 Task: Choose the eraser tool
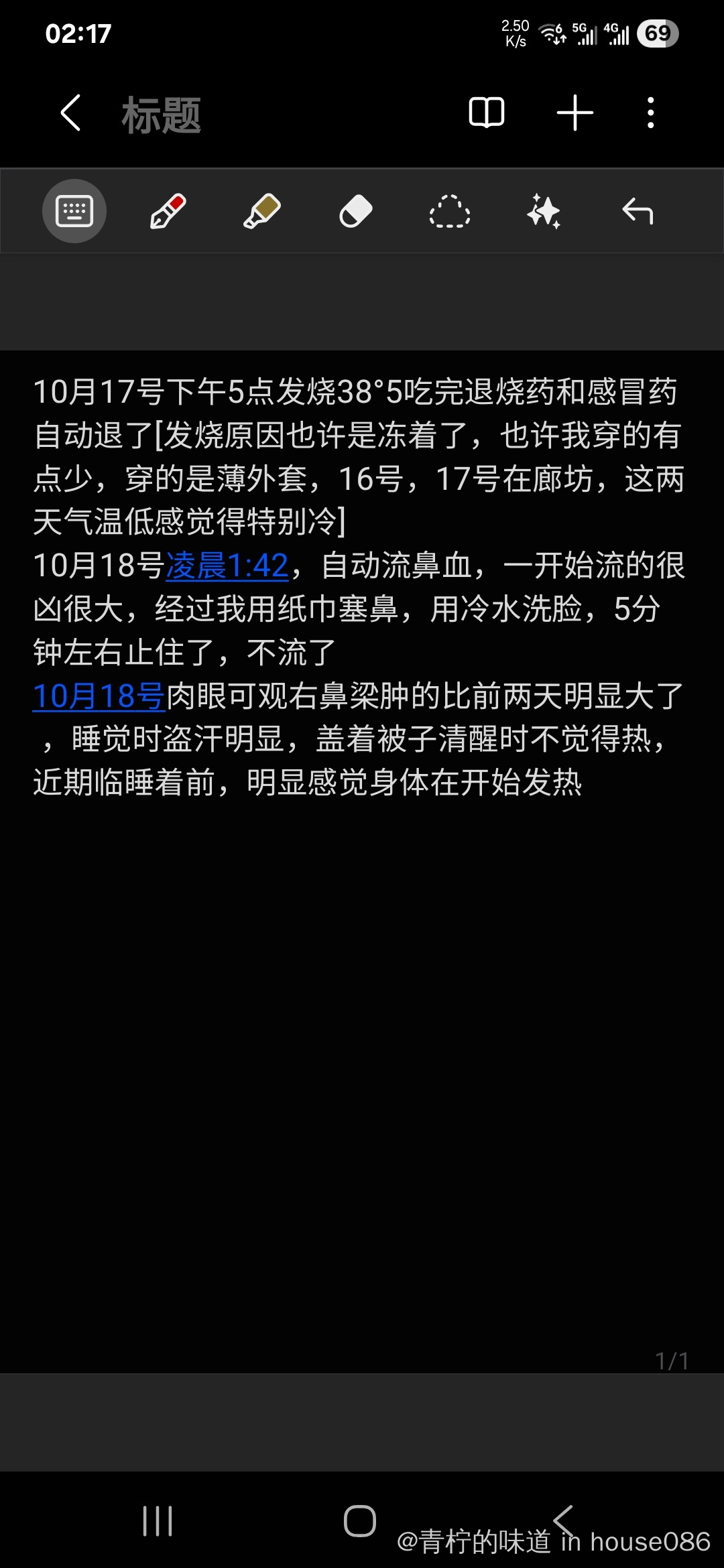coord(355,212)
